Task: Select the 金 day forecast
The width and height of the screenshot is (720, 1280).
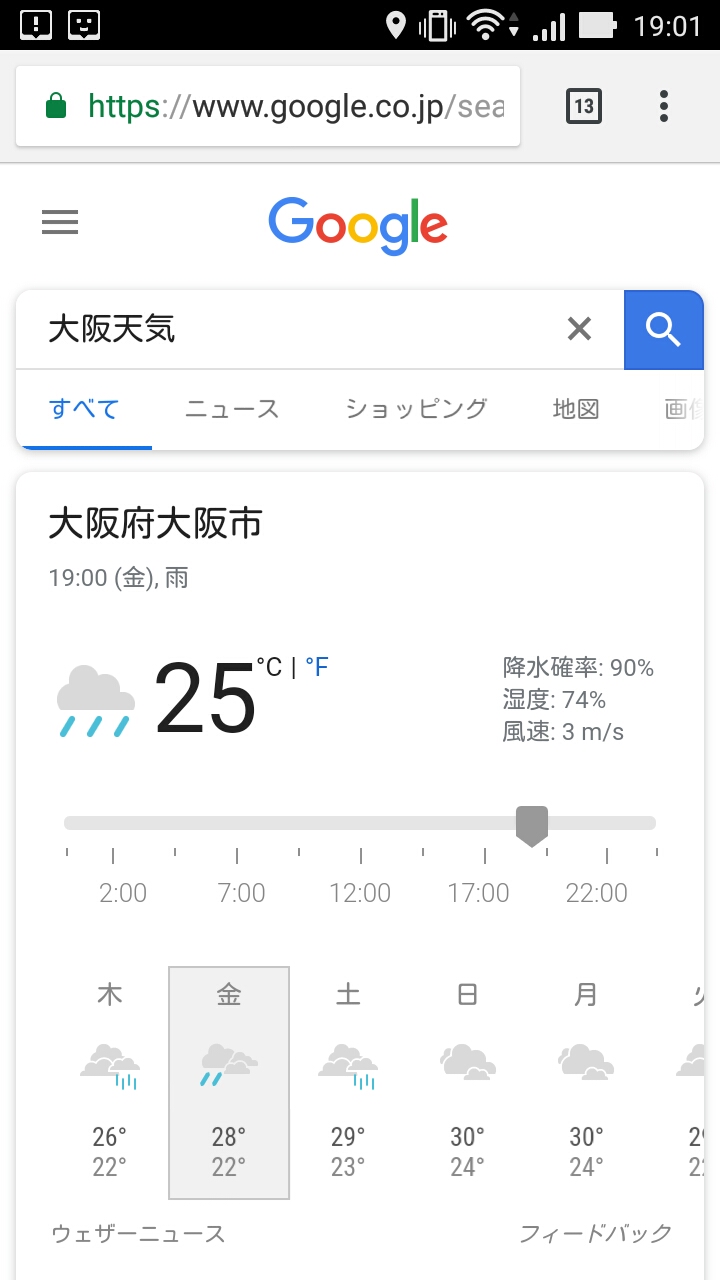Action: (229, 1082)
